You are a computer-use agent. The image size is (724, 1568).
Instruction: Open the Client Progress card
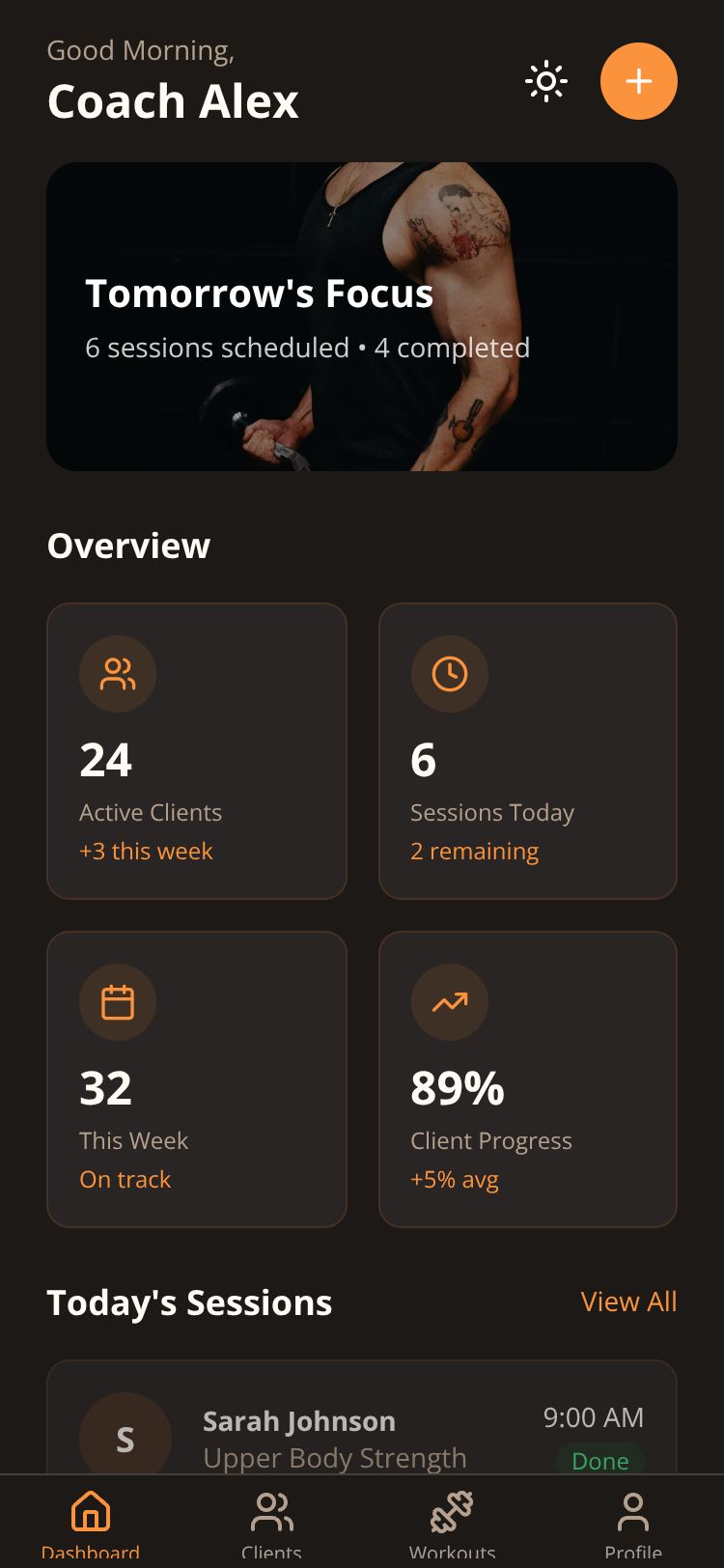click(x=528, y=1079)
